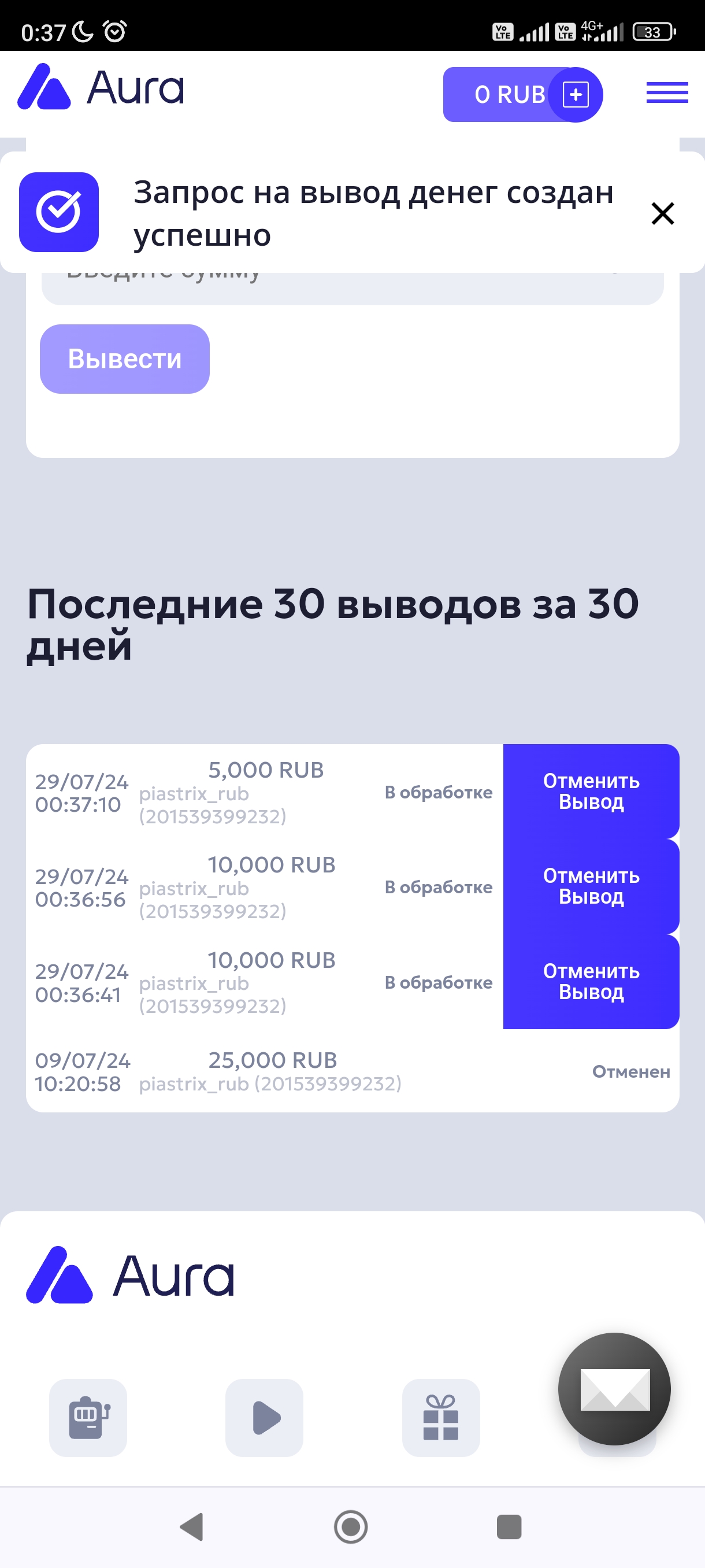Cancel the 5,000 RUB withdrawal
705x1568 pixels.
point(591,792)
